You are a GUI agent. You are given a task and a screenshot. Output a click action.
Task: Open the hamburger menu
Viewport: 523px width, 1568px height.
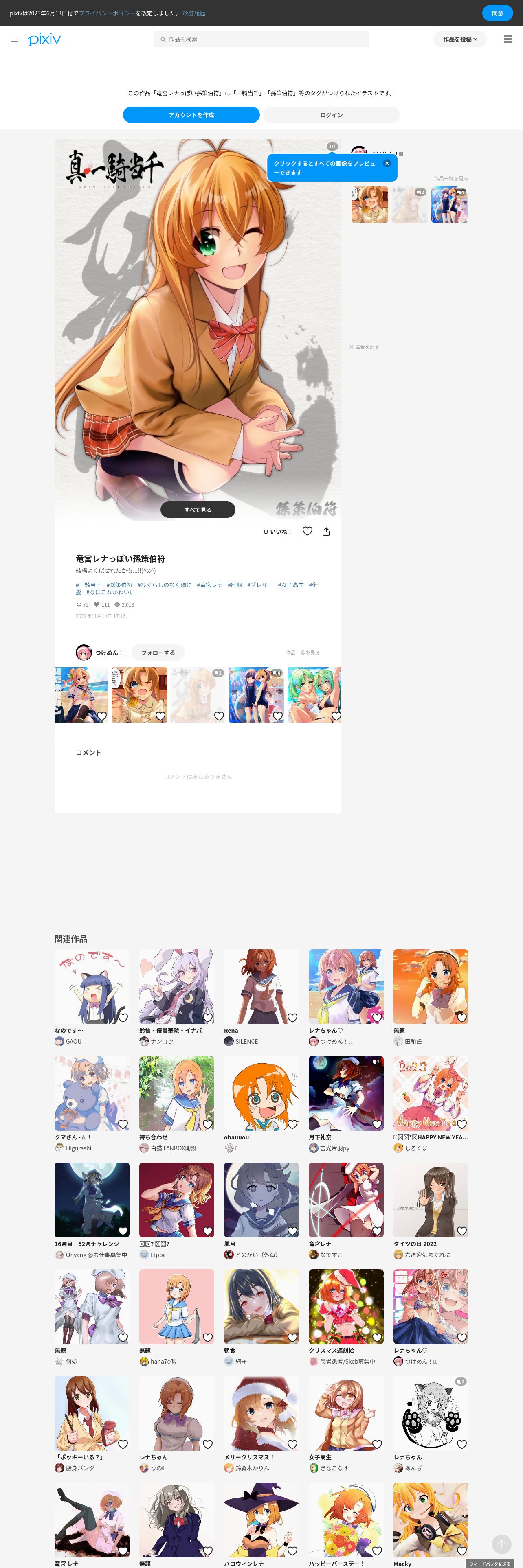coord(15,39)
